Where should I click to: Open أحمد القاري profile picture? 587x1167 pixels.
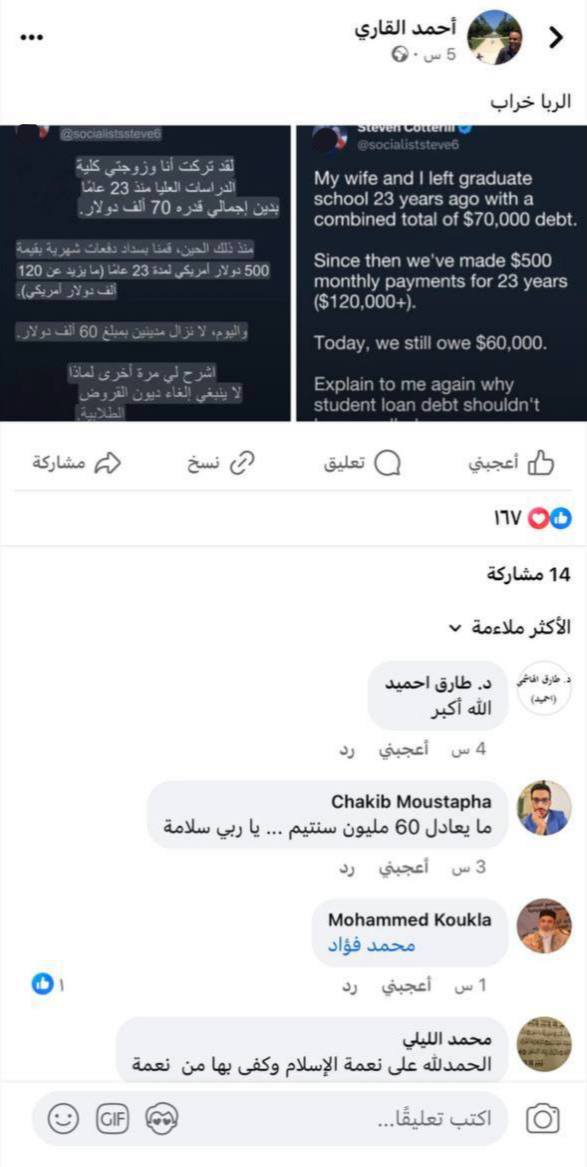[x=497, y=37]
